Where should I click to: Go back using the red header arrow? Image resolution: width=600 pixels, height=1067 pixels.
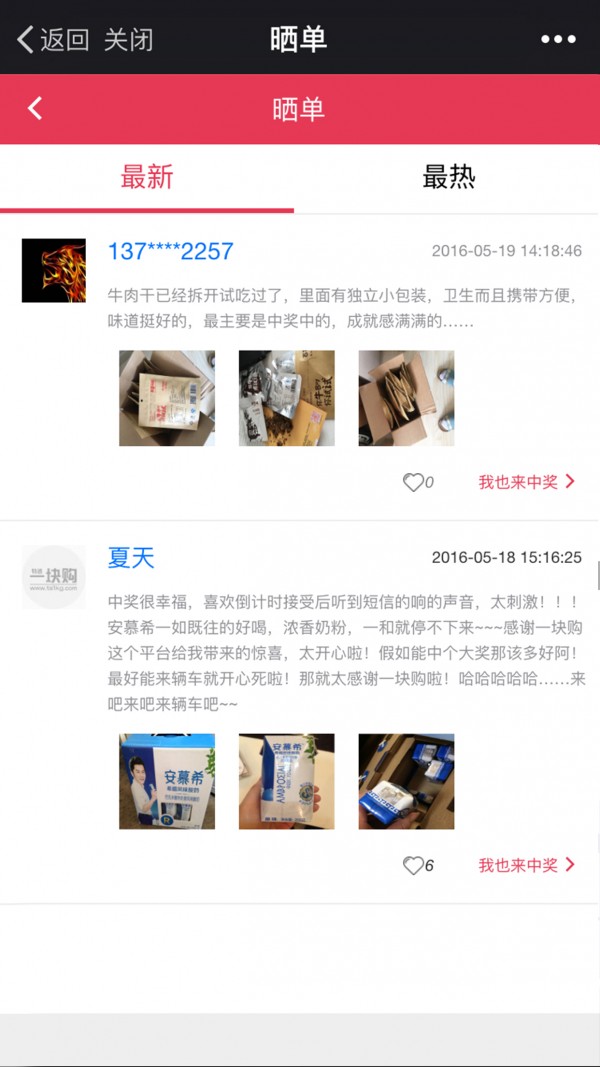pos(35,108)
